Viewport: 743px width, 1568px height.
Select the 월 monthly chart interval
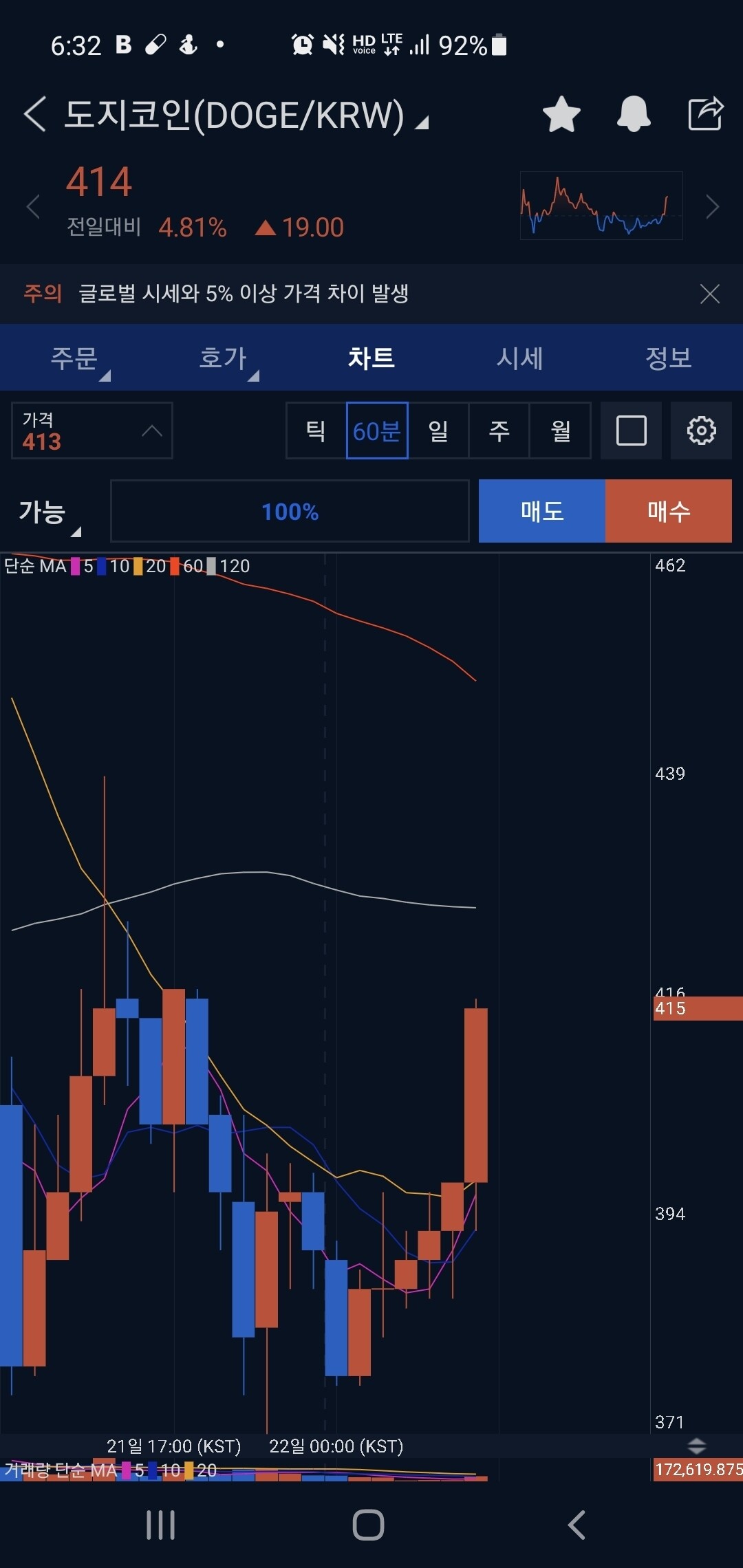tap(560, 431)
